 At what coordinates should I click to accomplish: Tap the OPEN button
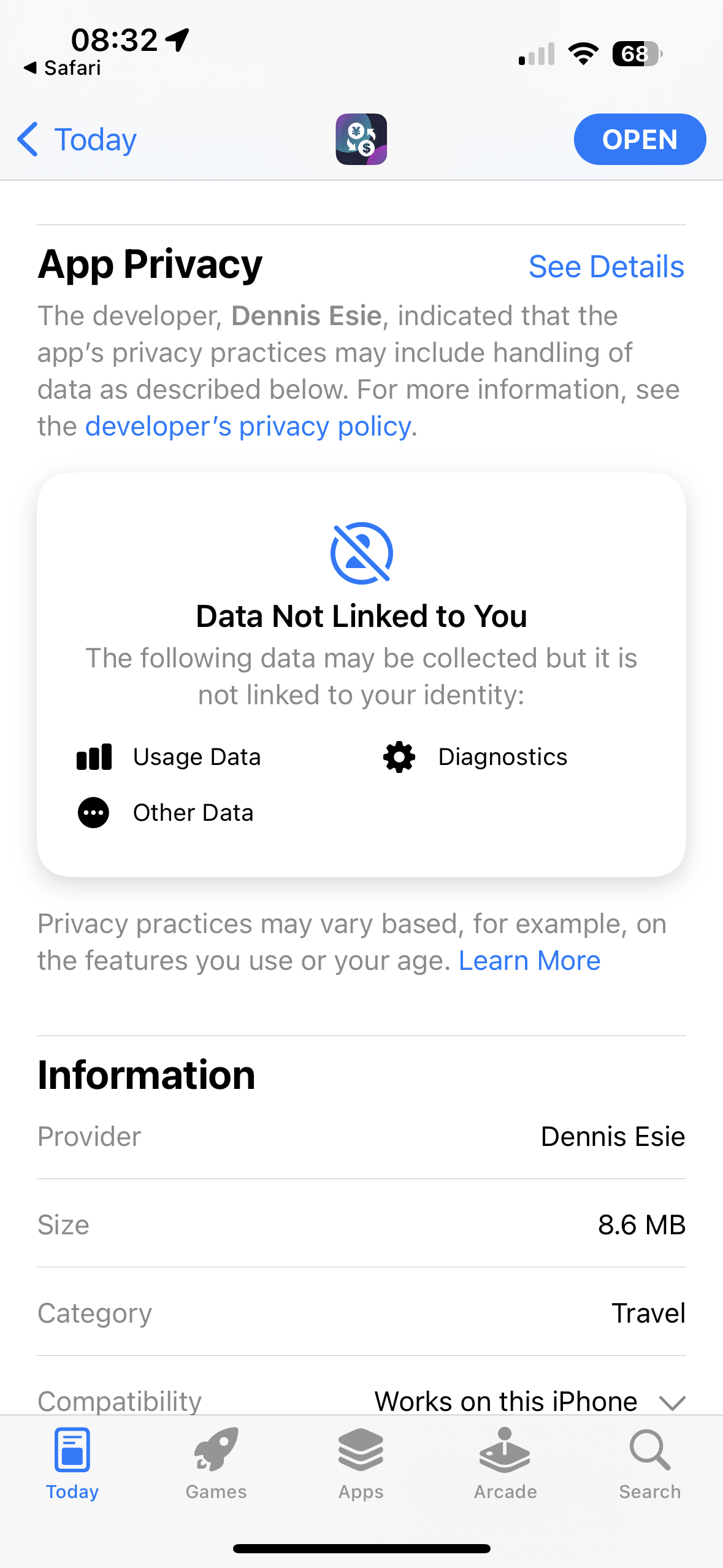pos(639,140)
